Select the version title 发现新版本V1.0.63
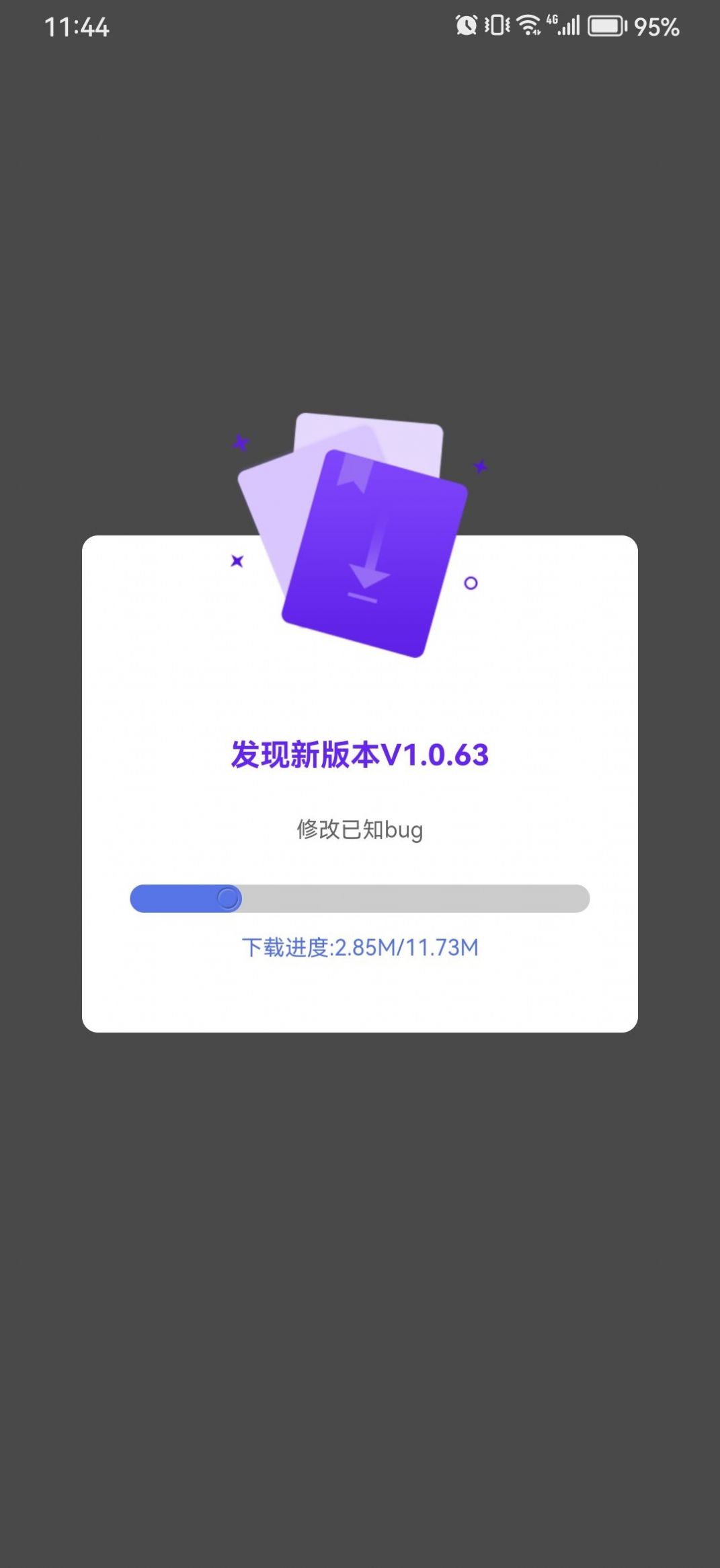The width and height of the screenshot is (720, 1568). pos(360,755)
